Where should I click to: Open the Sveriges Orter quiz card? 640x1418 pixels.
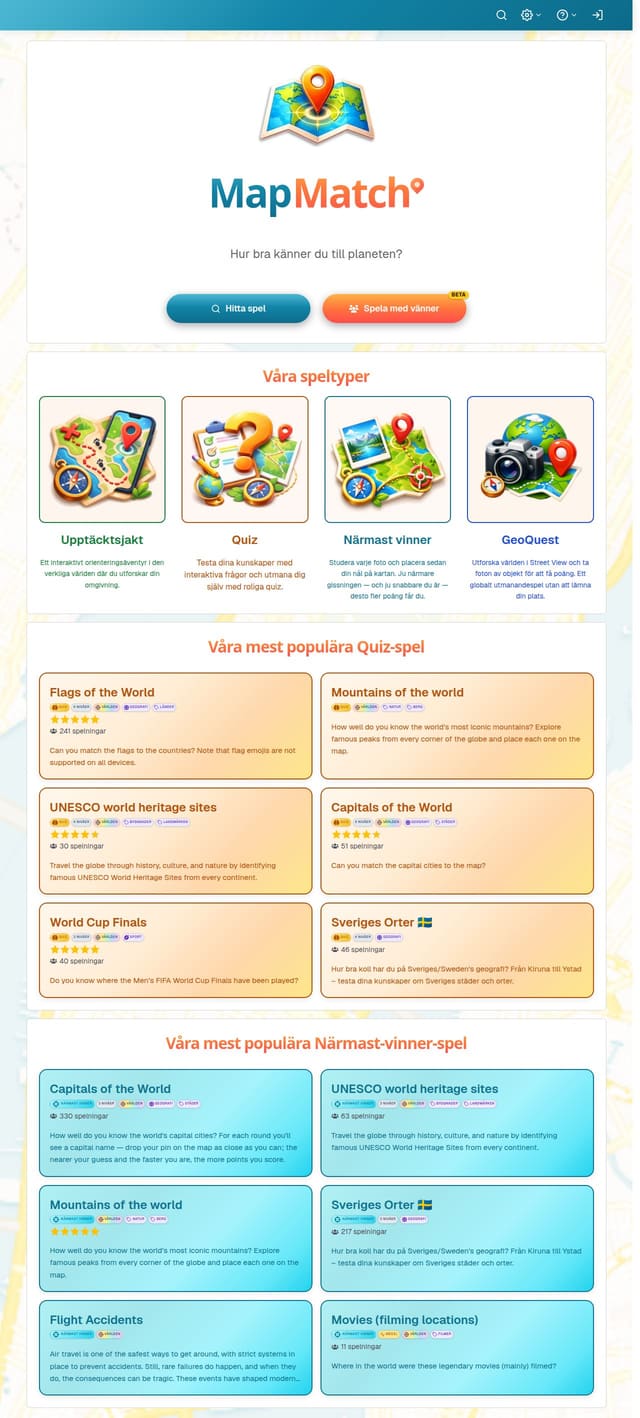pos(457,950)
